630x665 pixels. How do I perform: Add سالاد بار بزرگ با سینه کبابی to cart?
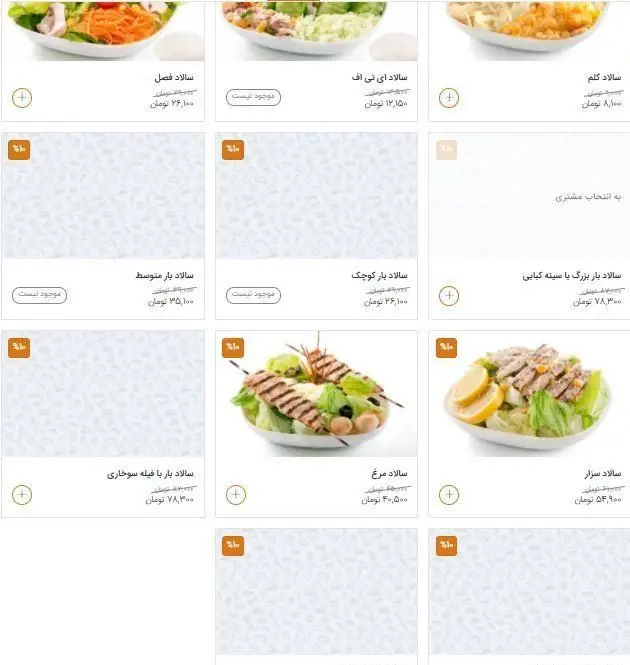coord(449,295)
